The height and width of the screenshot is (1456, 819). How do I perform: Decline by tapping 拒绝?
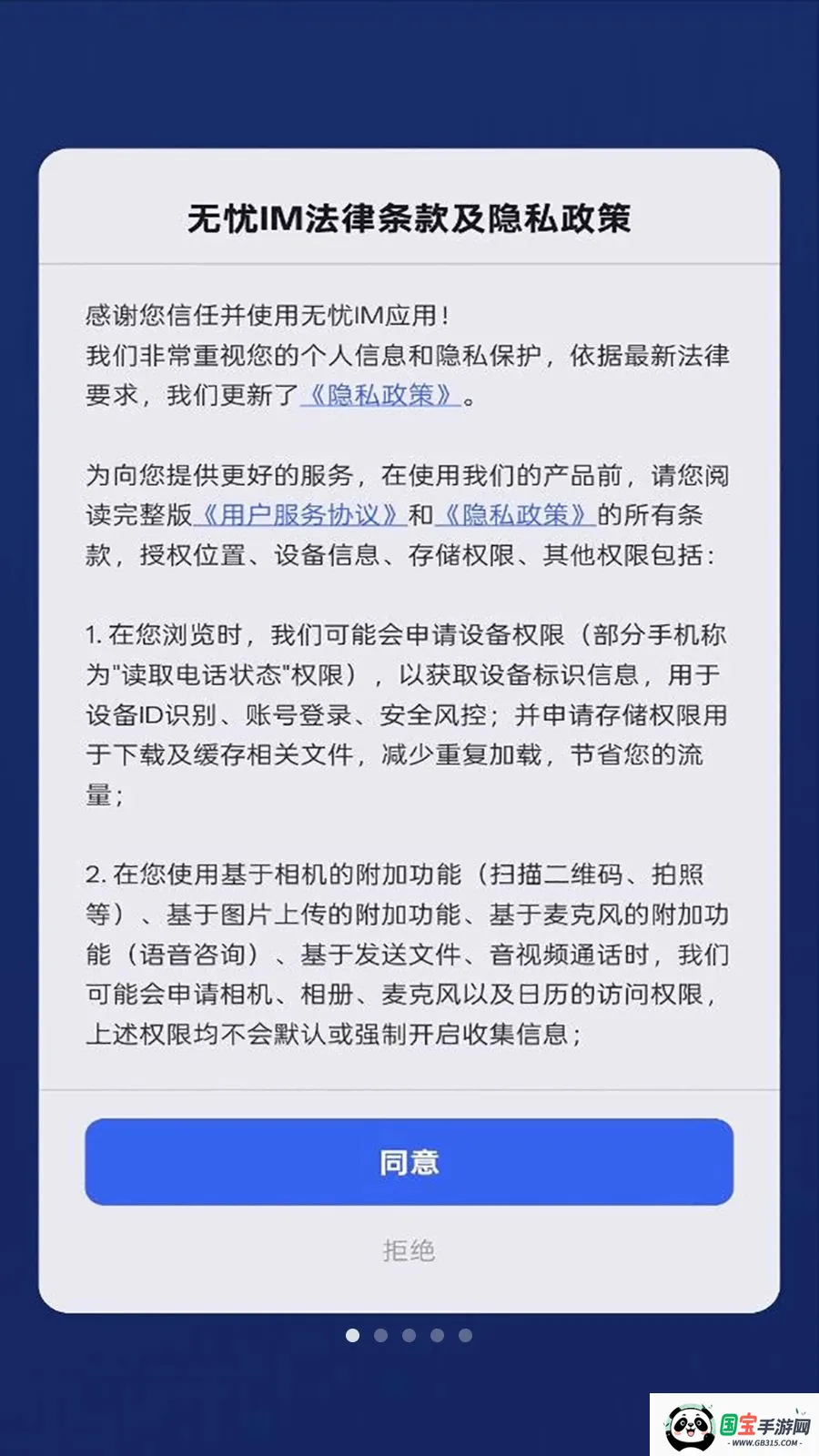coord(409,1250)
